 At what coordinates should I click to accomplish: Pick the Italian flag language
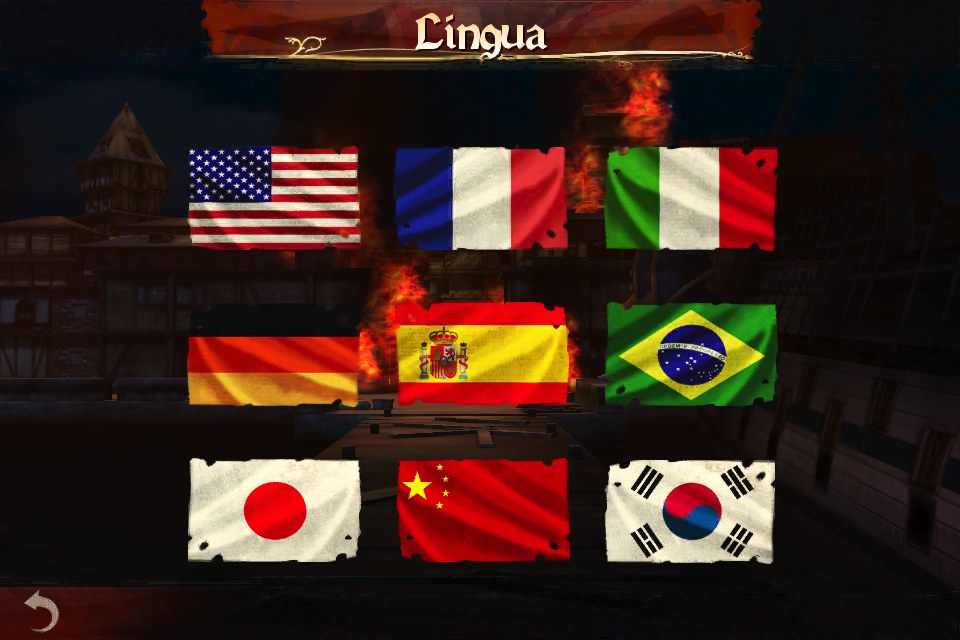[x=691, y=198]
